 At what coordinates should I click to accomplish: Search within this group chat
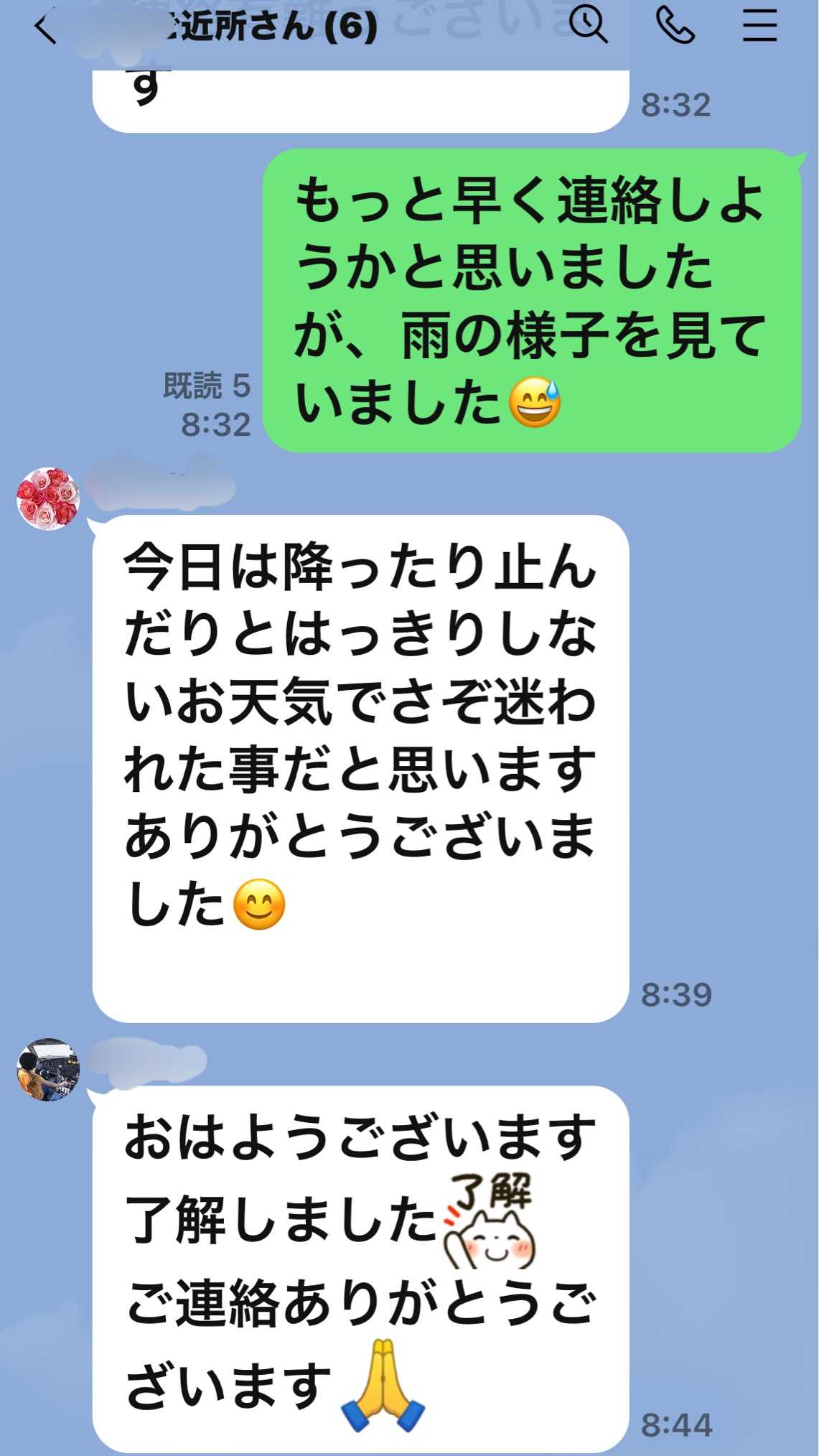point(588,26)
